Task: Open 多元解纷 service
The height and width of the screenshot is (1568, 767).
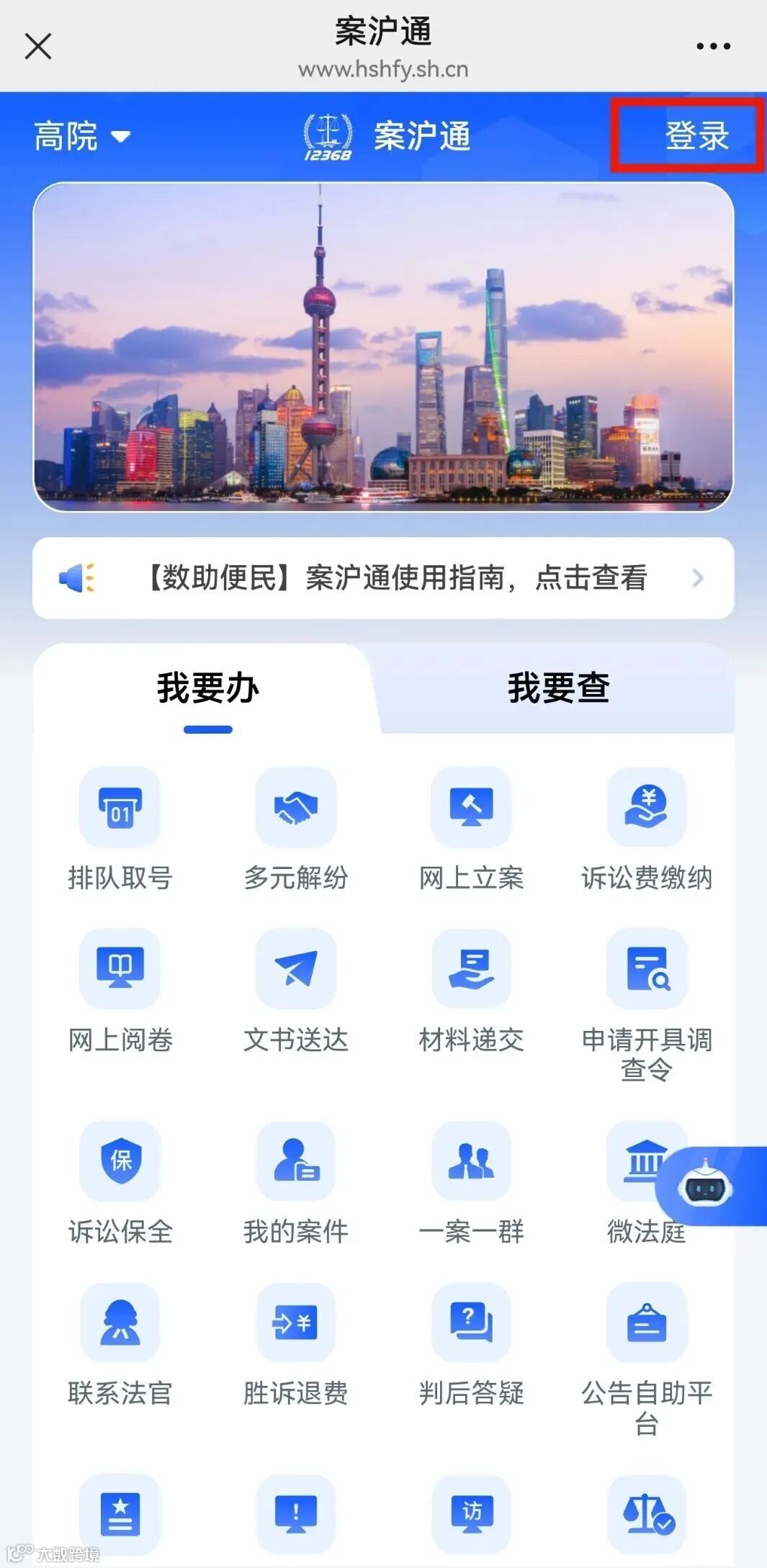Action: (x=295, y=828)
